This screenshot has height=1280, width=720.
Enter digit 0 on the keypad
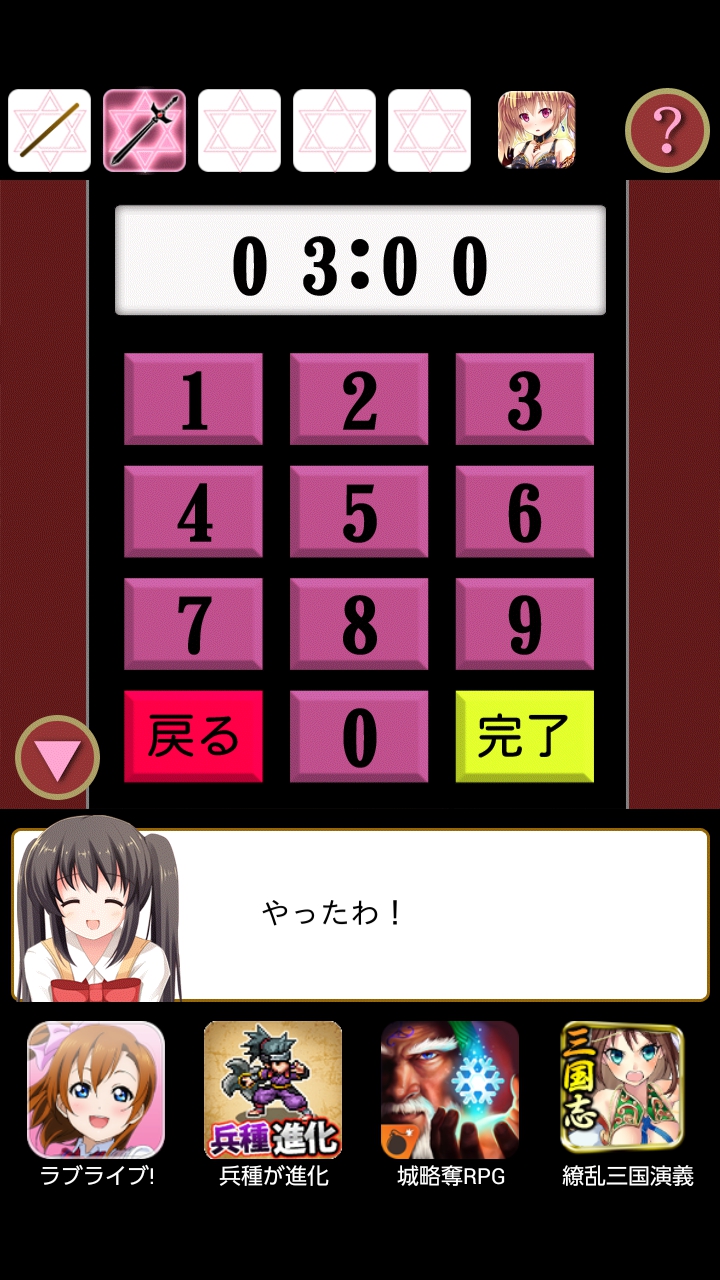click(x=359, y=736)
